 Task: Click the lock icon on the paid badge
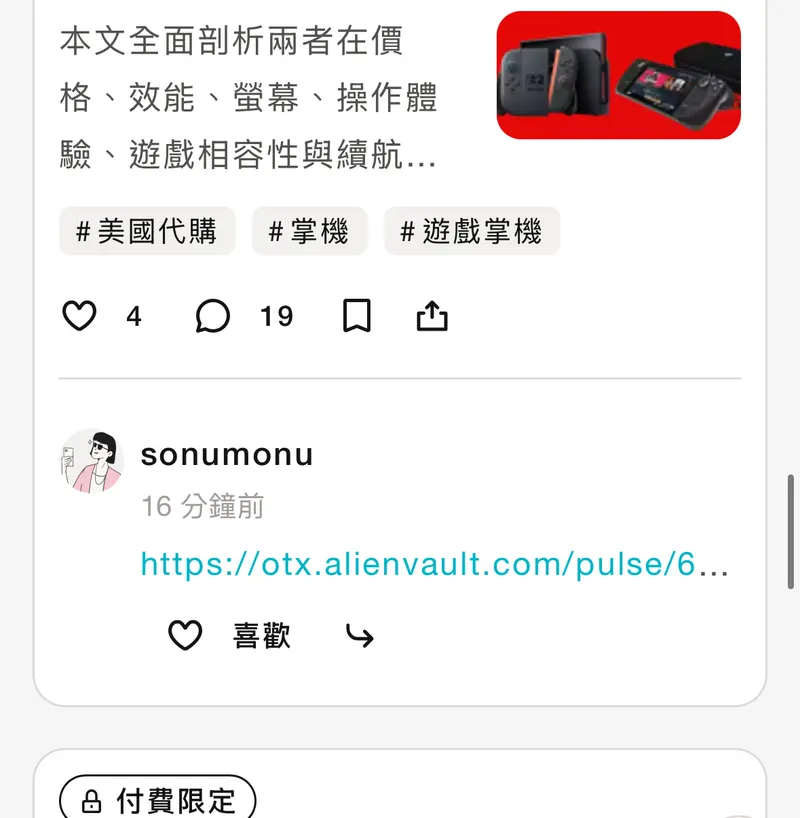(93, 801)
